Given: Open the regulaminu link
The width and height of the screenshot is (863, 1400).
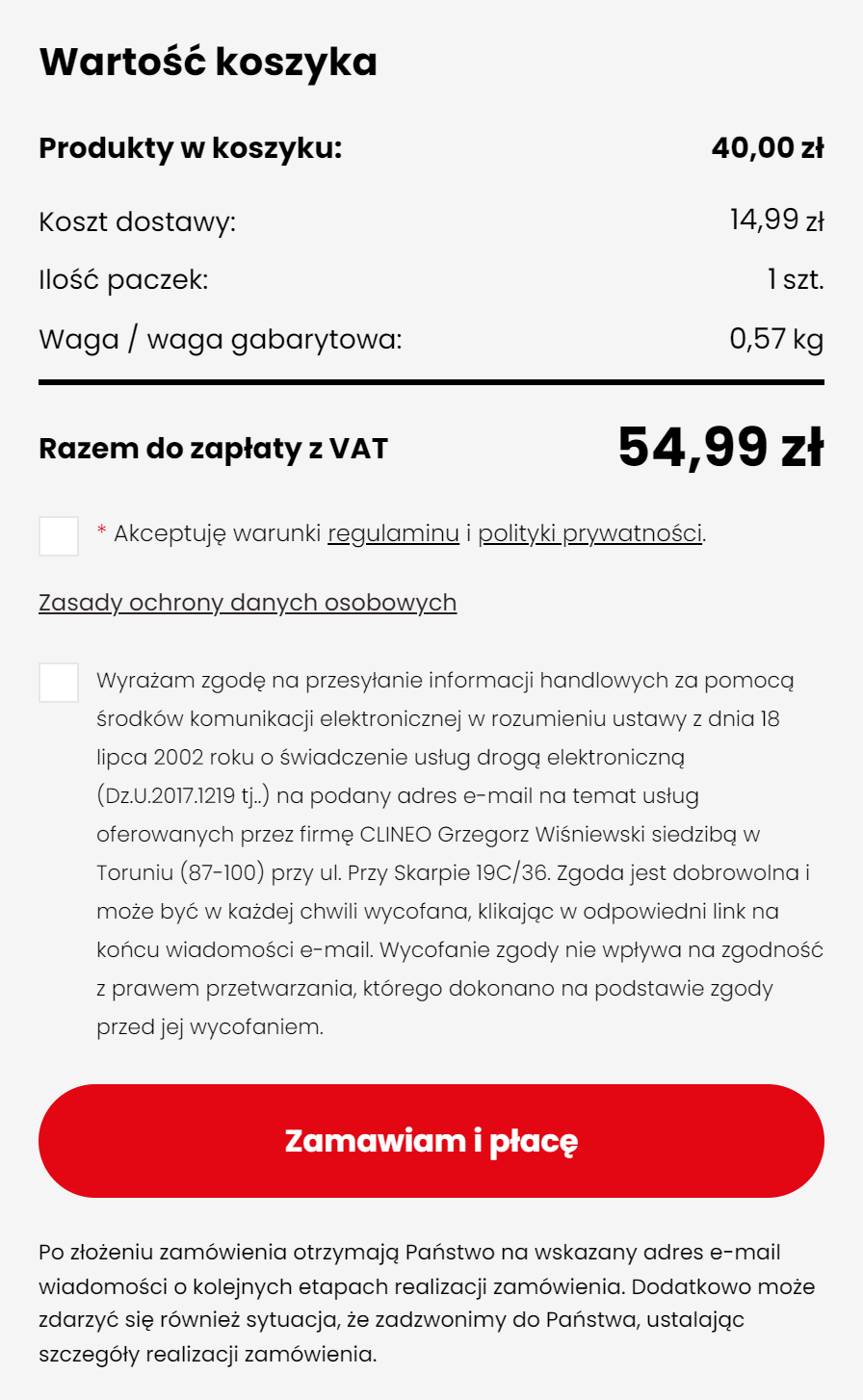Looking at the screenshot, I should tap(393, 533).
